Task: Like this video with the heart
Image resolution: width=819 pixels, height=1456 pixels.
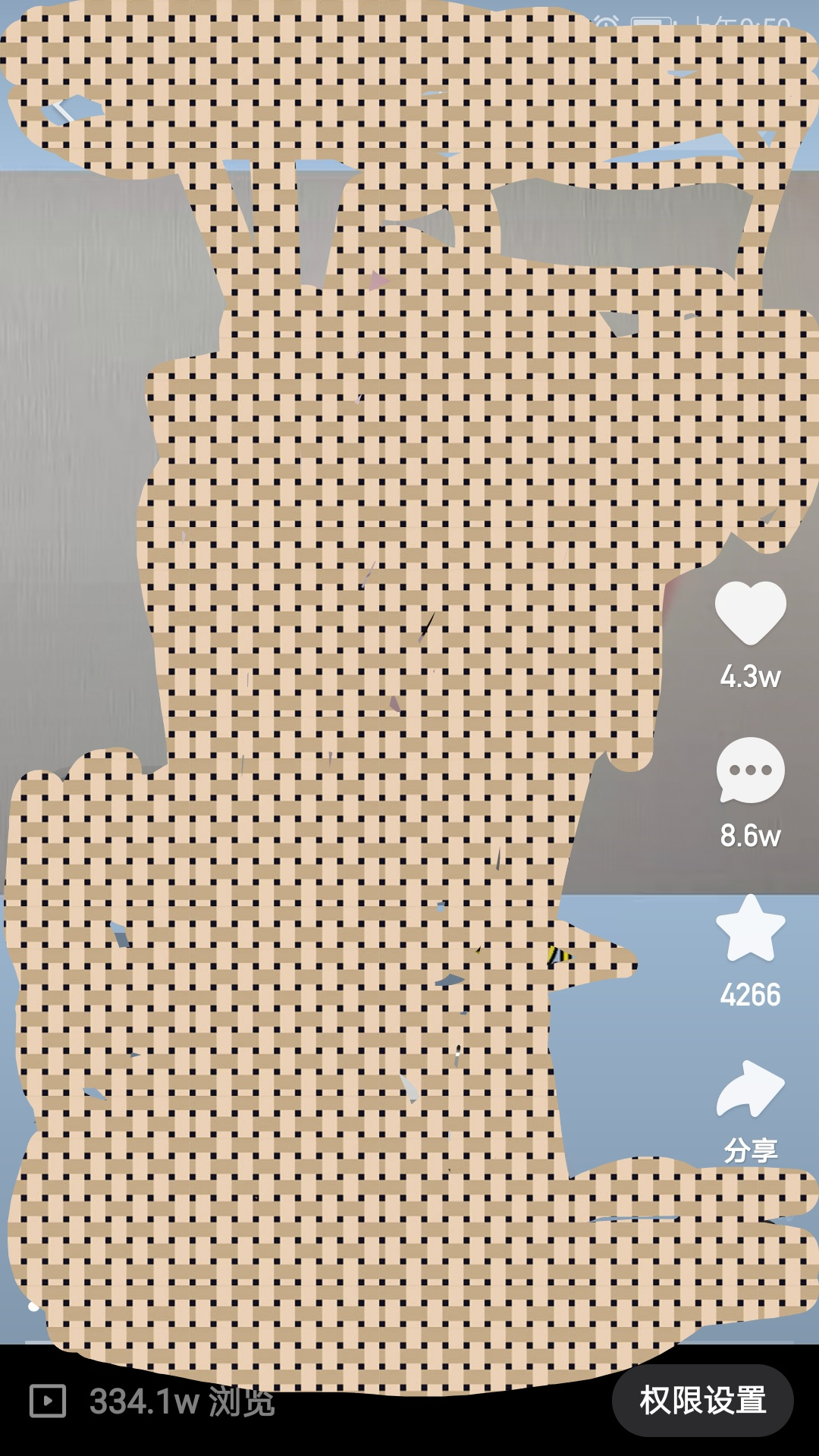Action: (750, 612)
